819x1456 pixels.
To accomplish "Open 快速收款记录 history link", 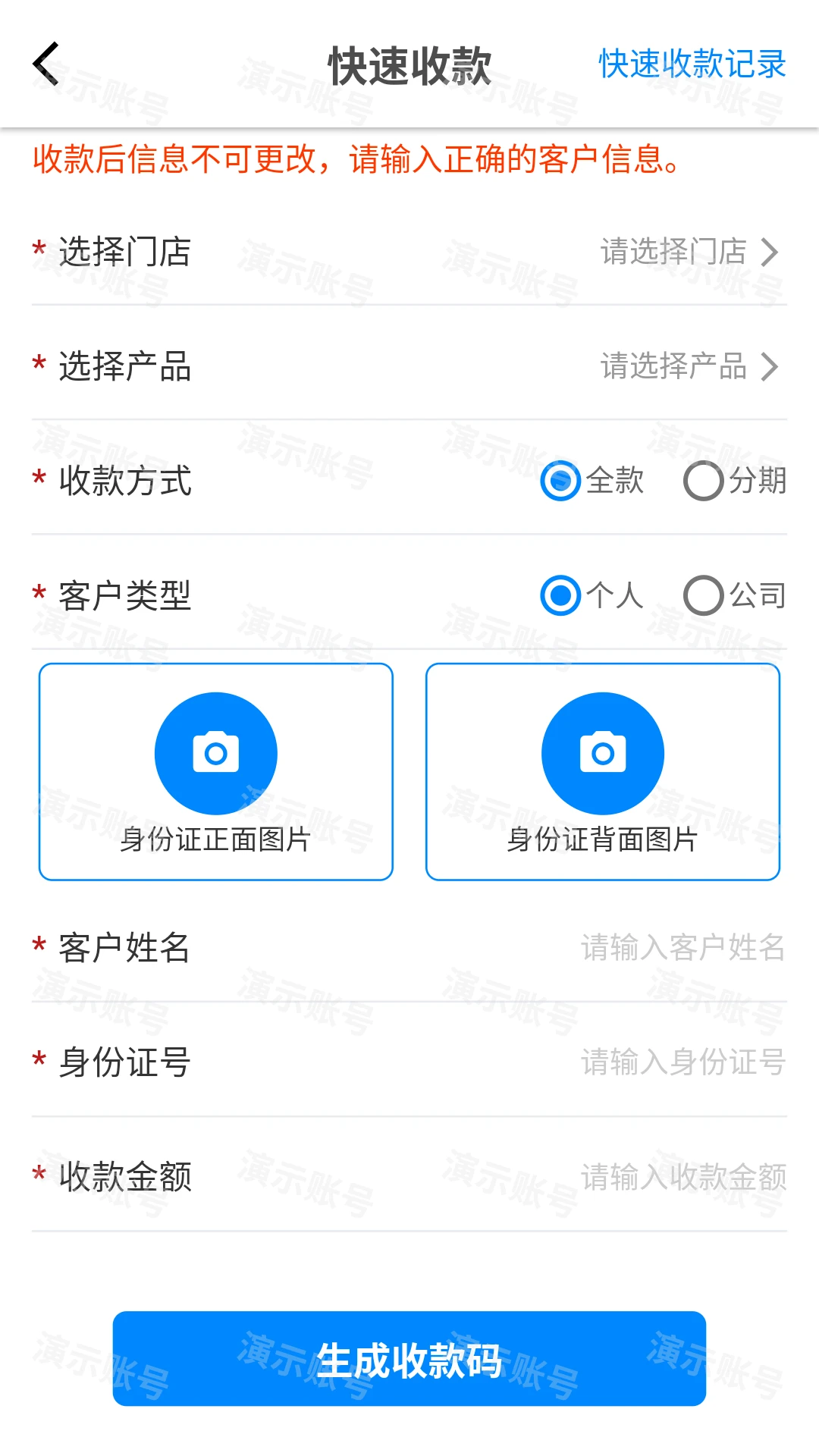I will [x=692, y=64].
